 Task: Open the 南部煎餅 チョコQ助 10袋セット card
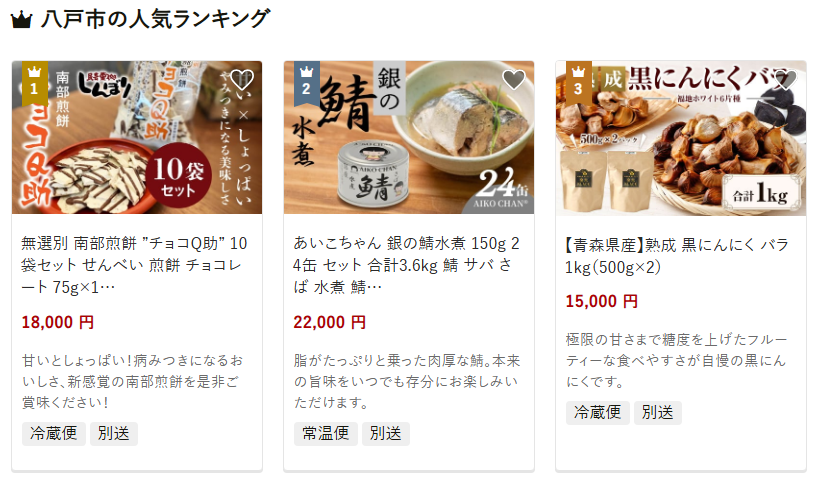pos(136,264)
